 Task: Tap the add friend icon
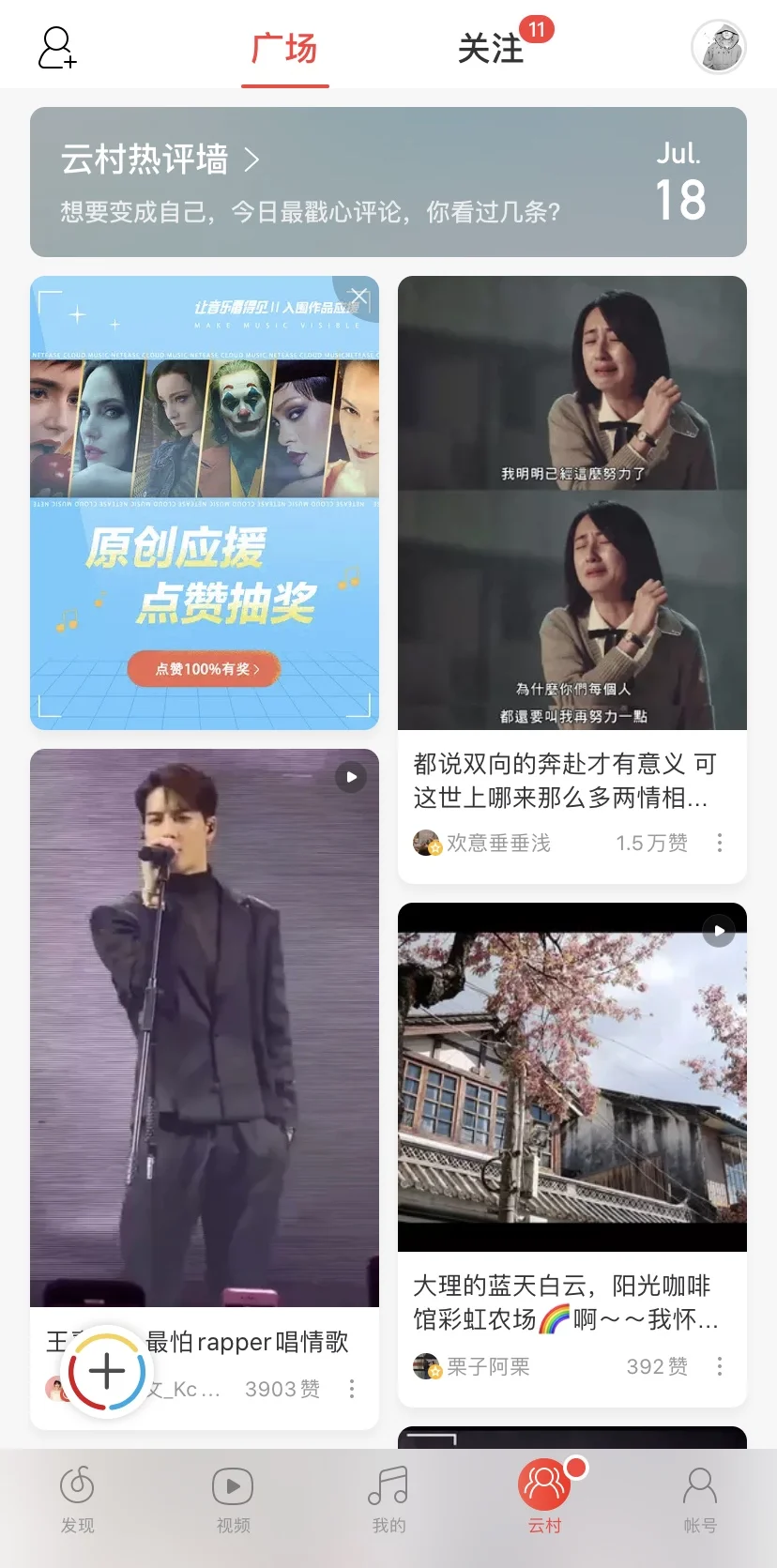coord(56,47)
